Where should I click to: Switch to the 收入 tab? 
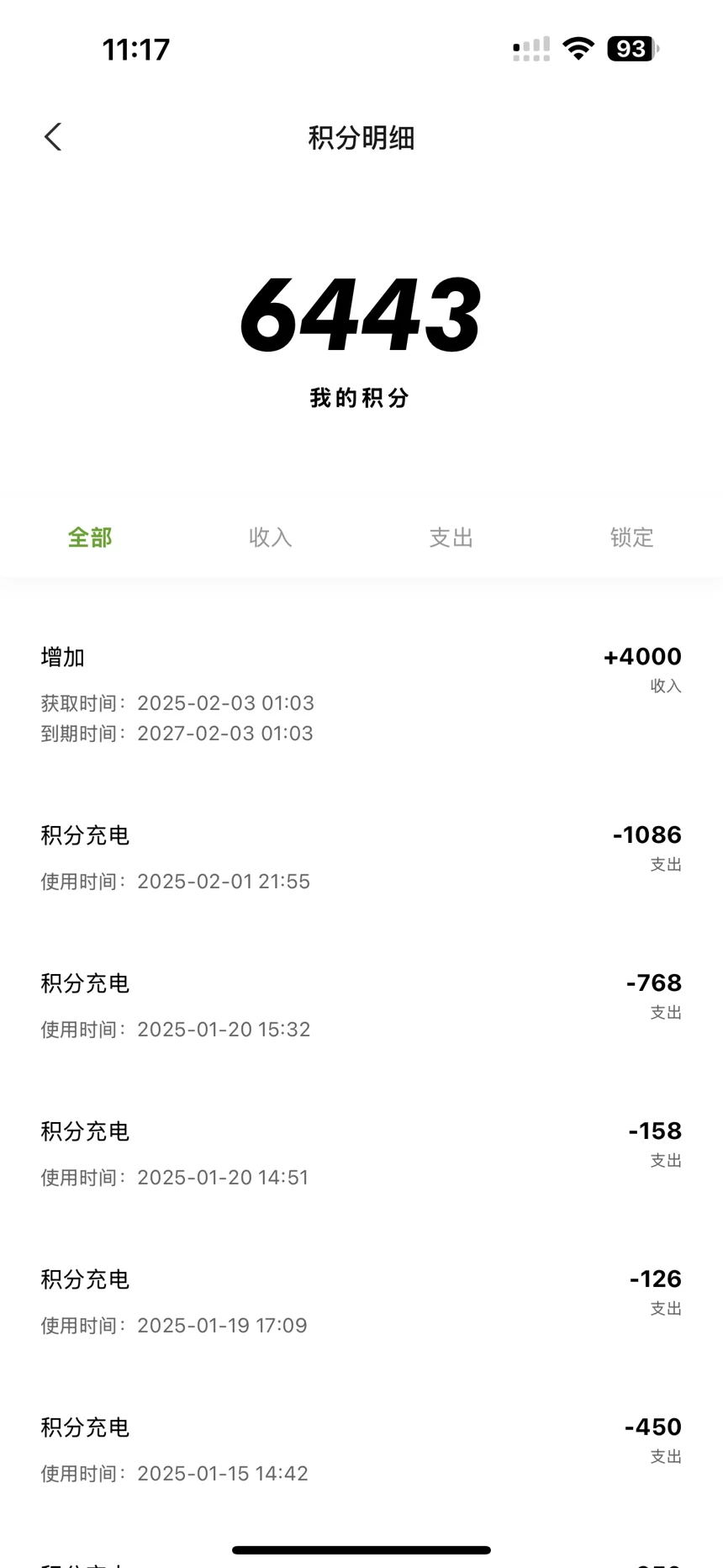pyautogui.click(x=271, y=538)
